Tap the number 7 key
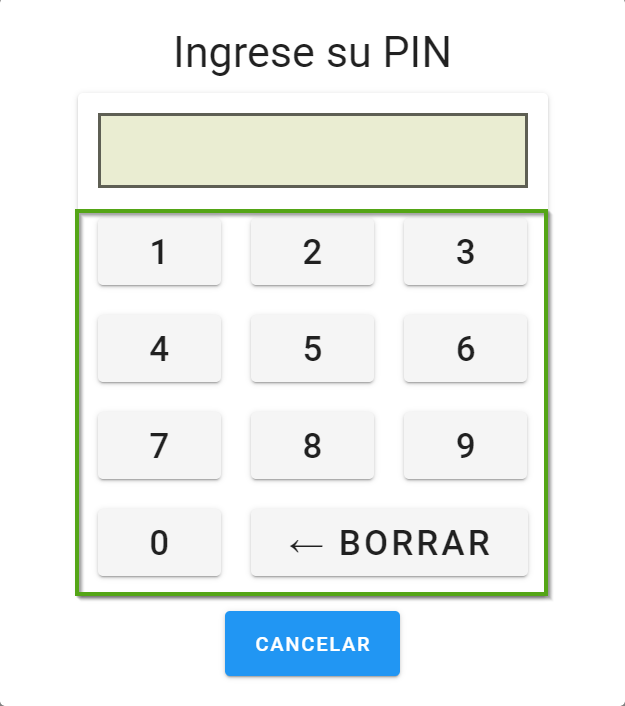This screenshot has width=625, height=706. 159,445
